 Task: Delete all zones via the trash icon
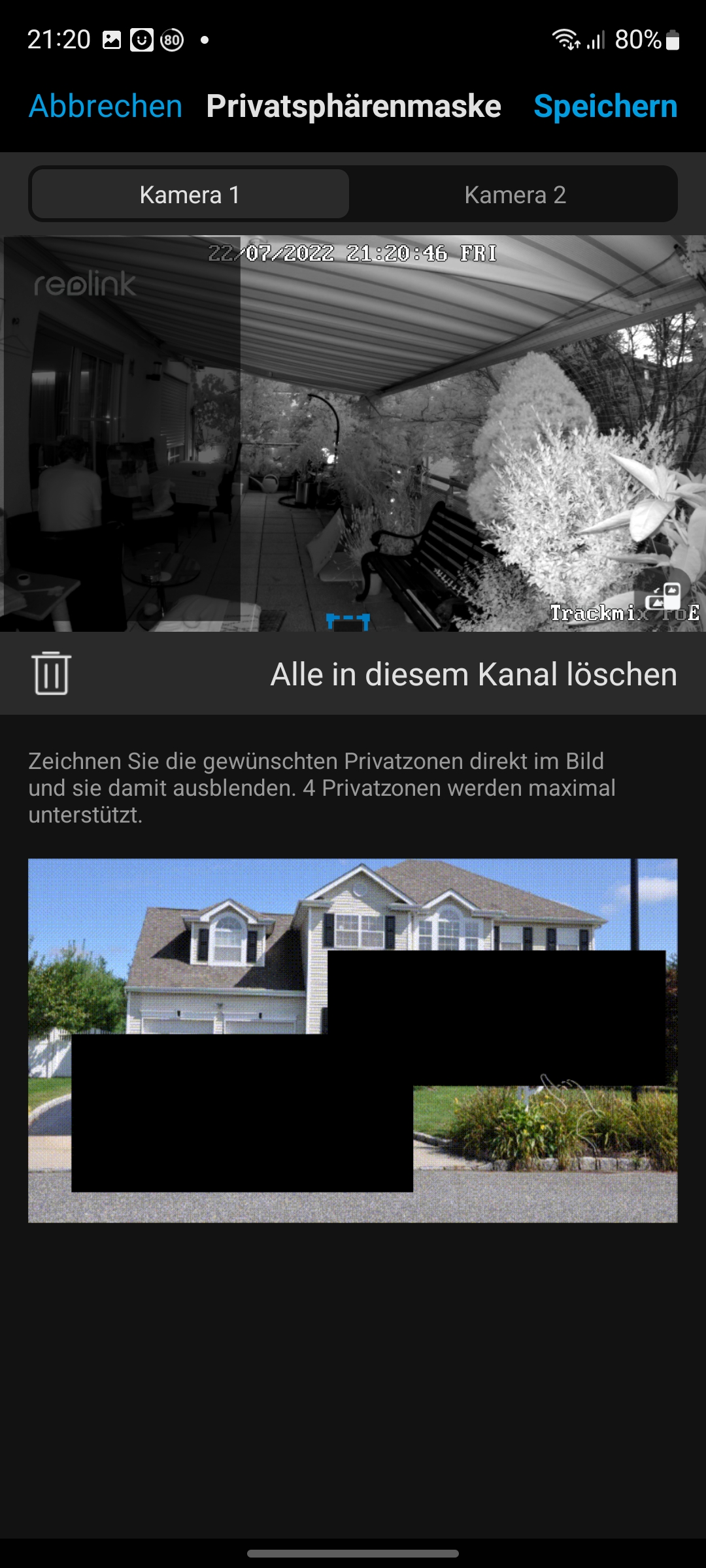(51, 673)
